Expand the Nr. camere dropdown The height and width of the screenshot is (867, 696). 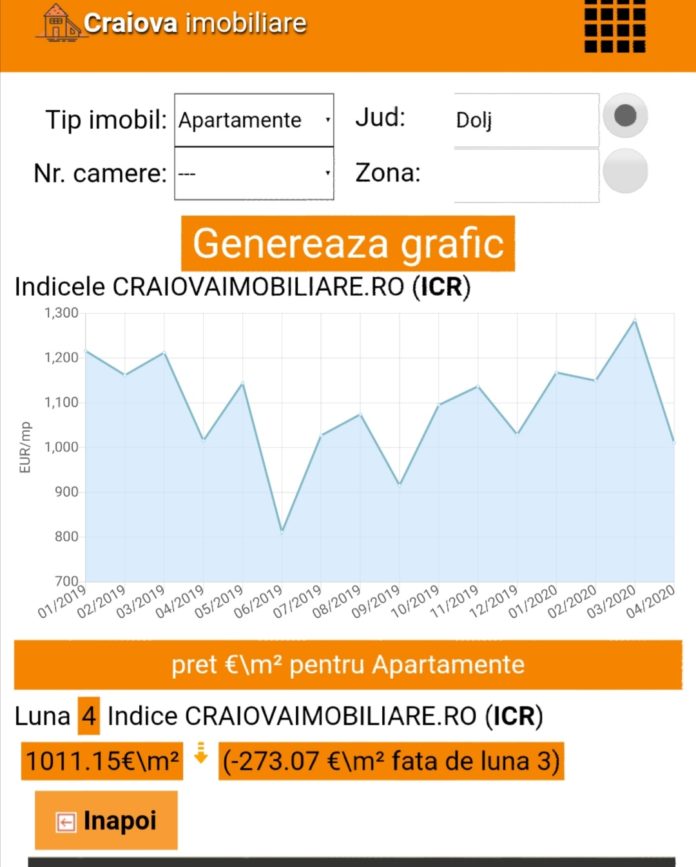[x=254, y=173]
